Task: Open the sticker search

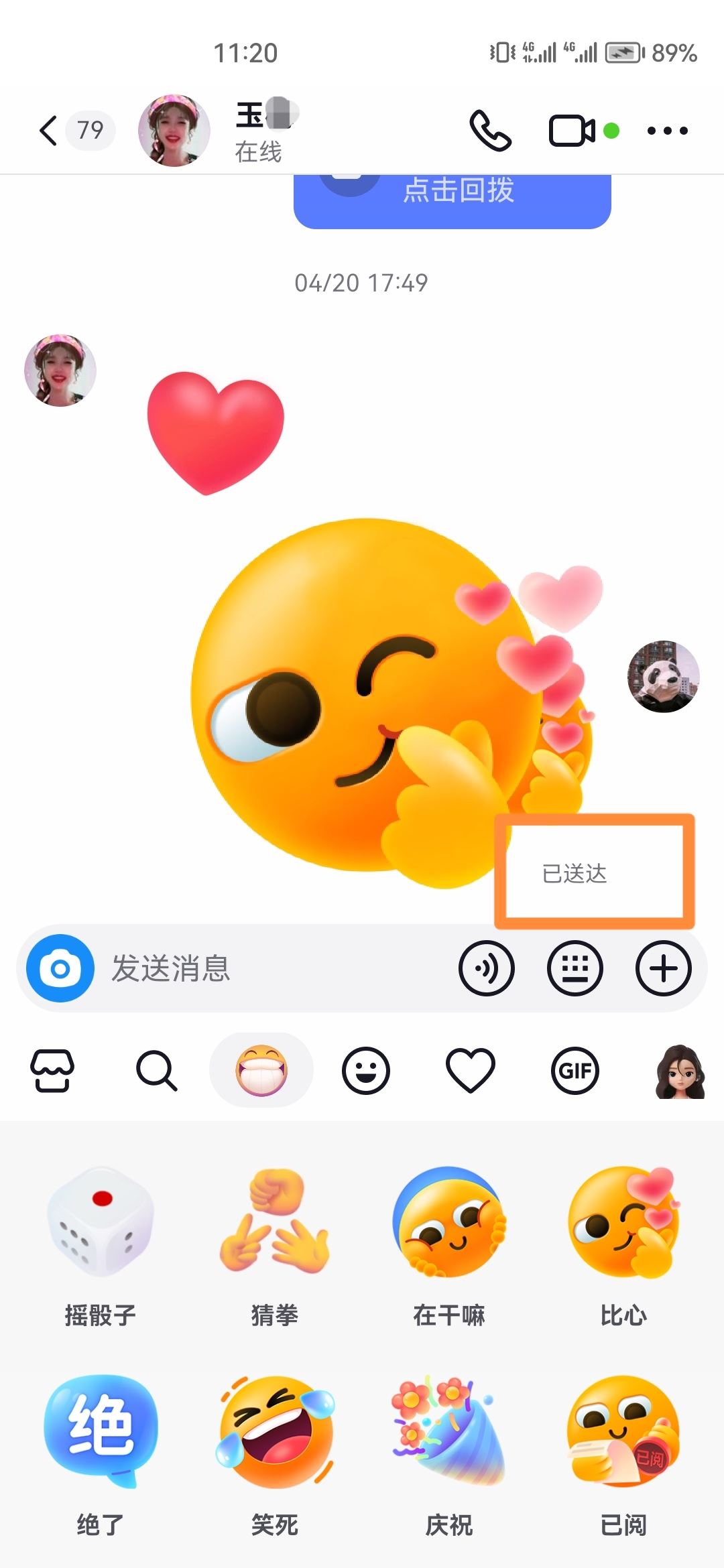Action: (x=156, y=1069)
